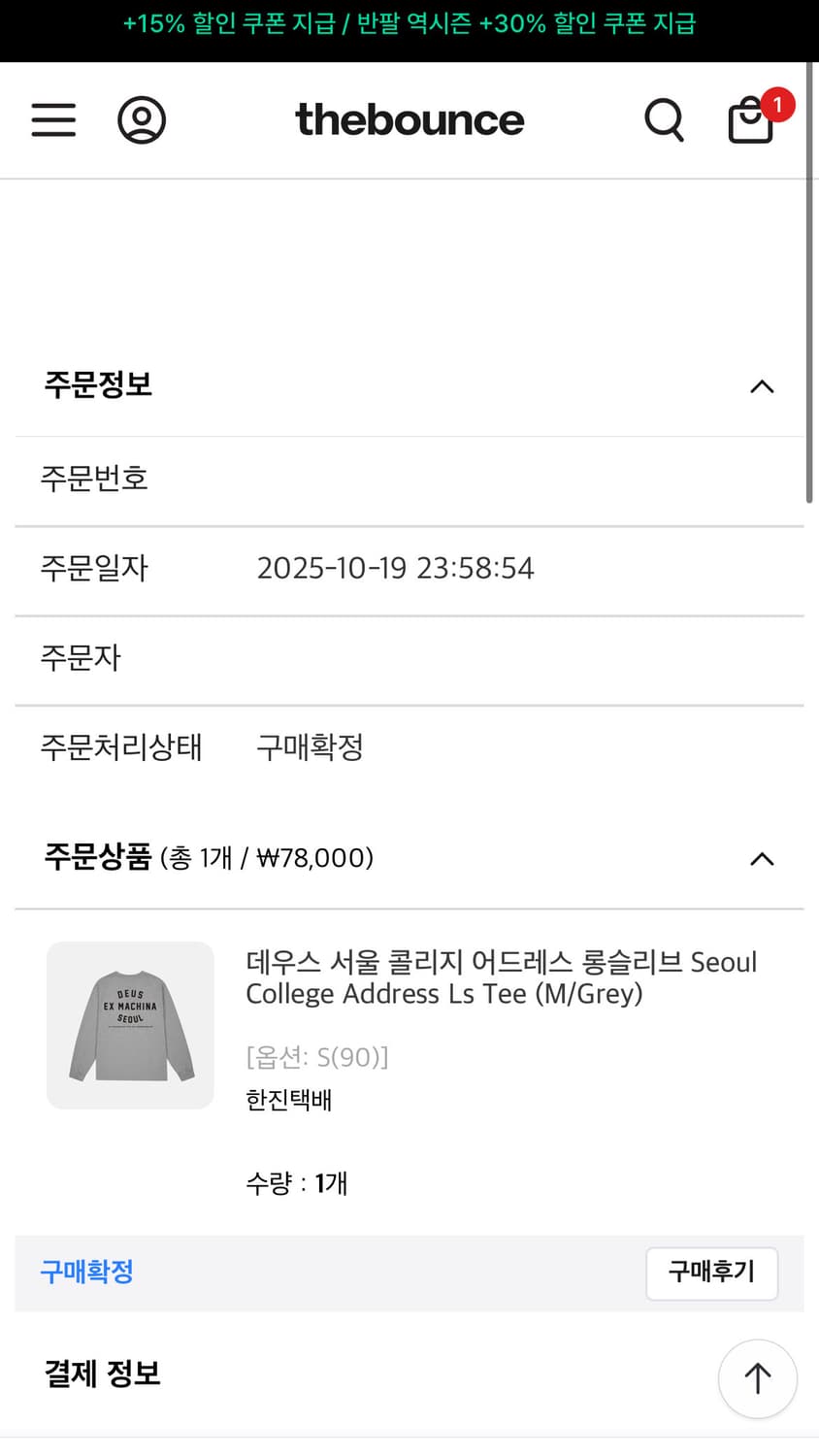Open the search icon

(664, 119)
